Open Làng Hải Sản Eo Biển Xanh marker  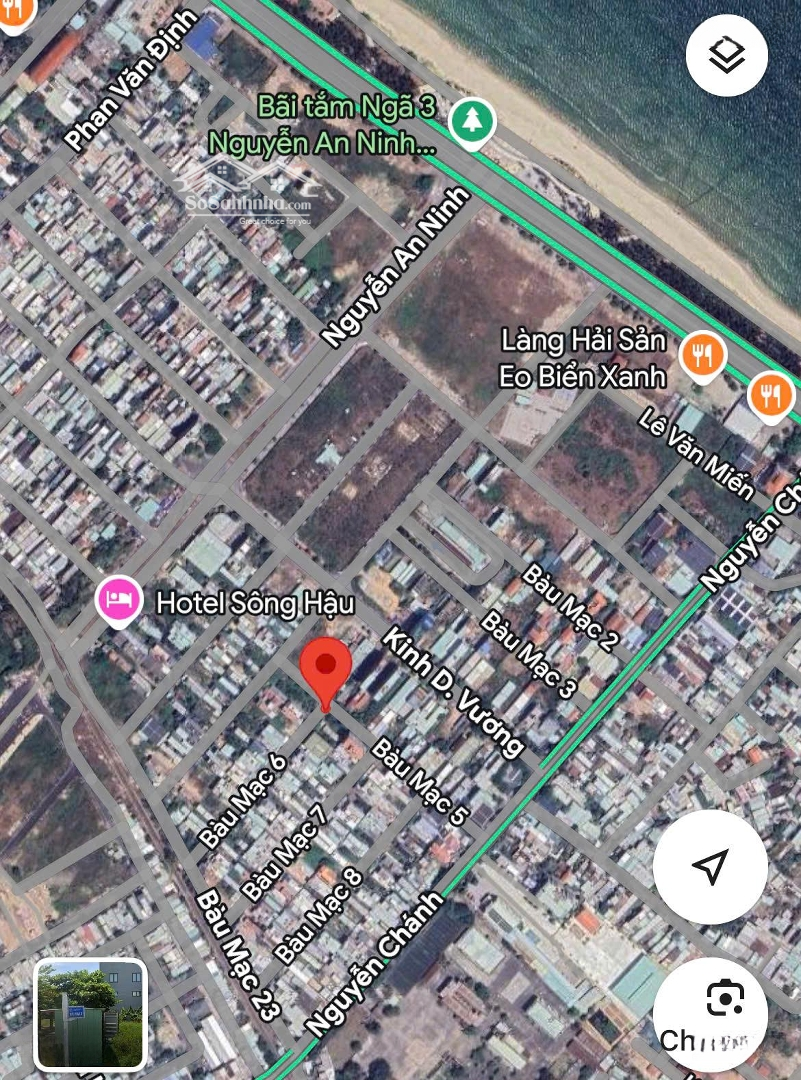(701, 356)
